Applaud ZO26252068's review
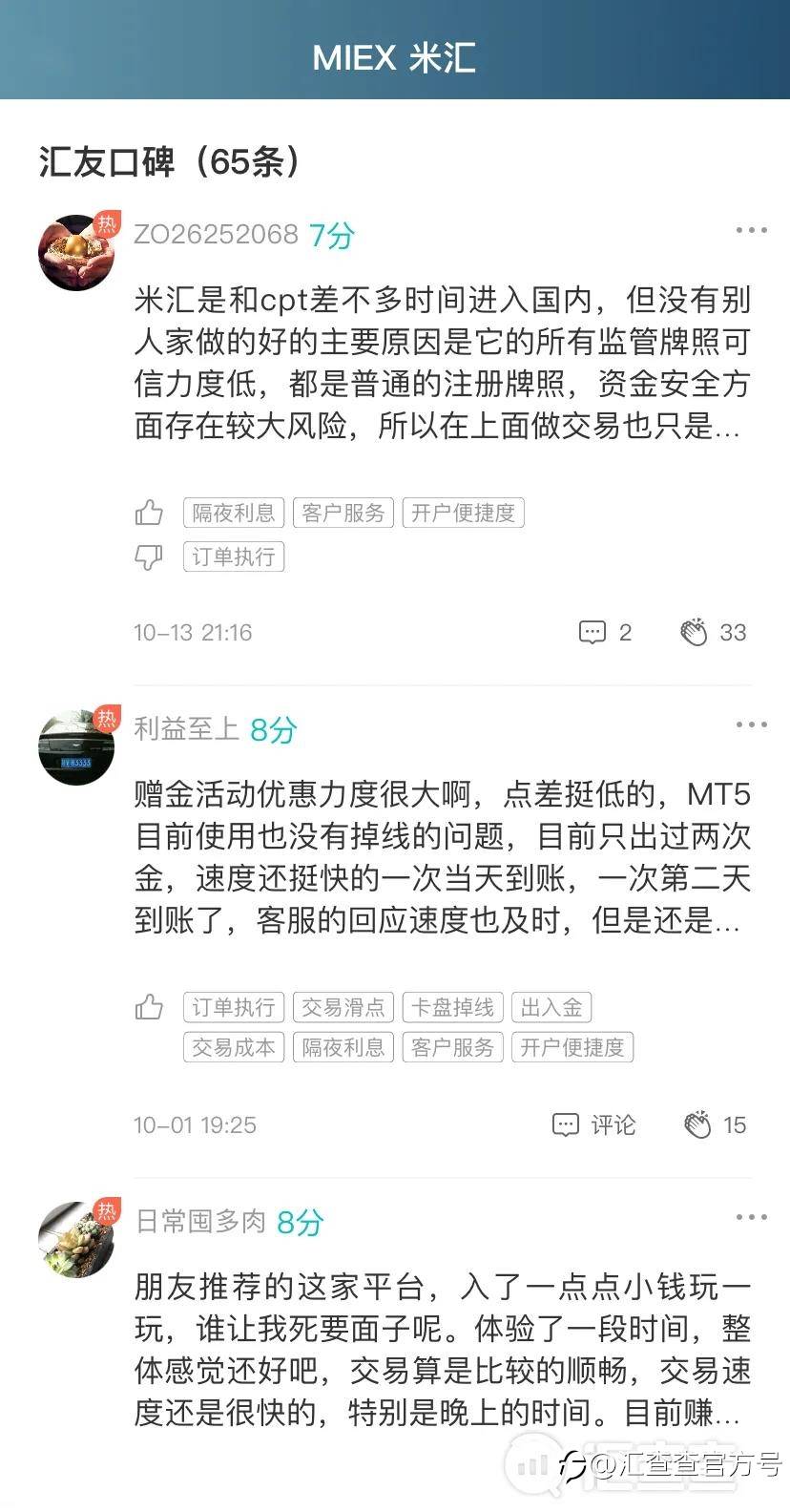Viewport: 790px width, 1512px height. click(713, 632)
